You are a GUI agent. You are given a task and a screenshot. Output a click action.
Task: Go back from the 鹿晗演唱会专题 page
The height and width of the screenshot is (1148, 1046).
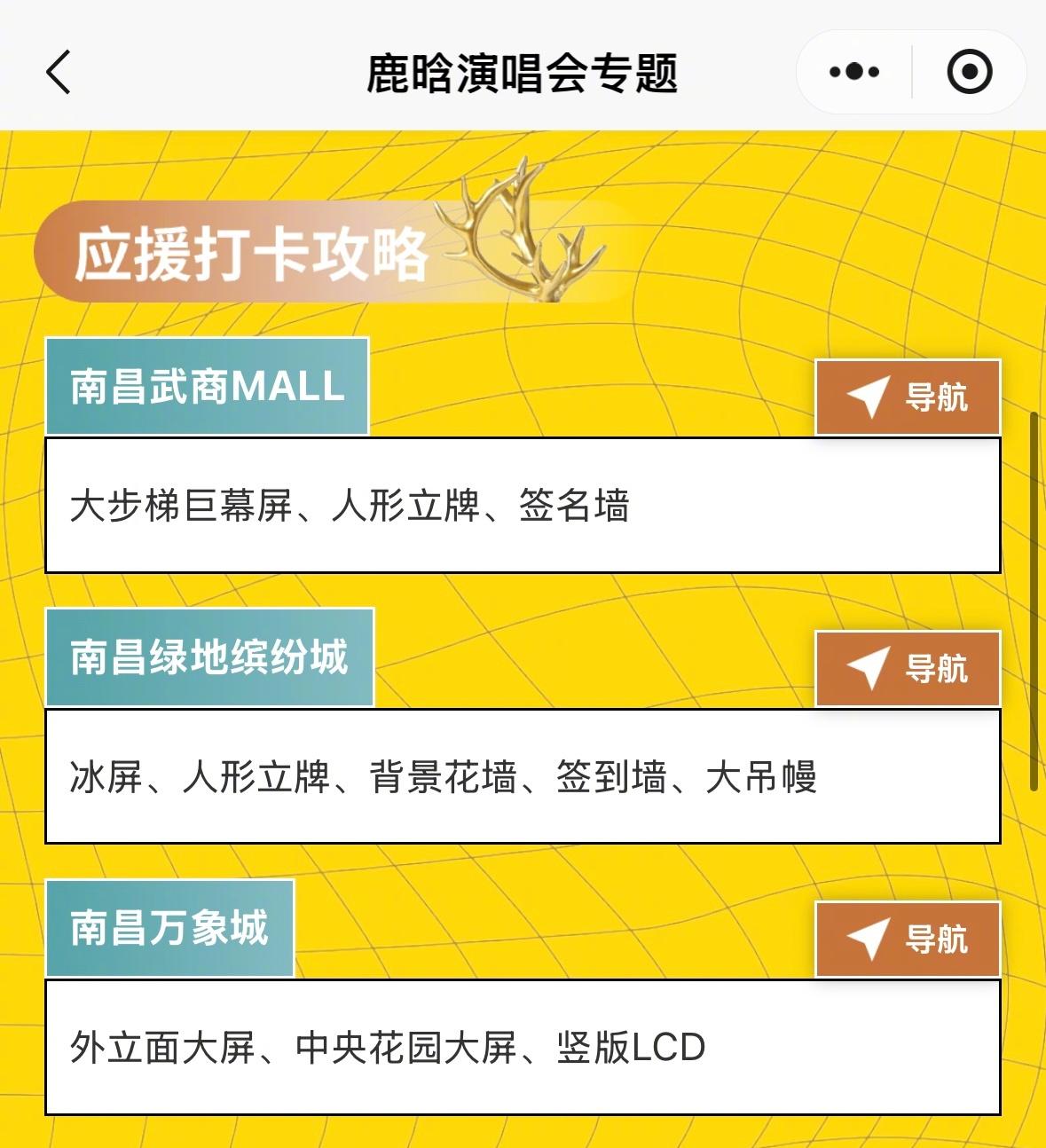[59, 72]
